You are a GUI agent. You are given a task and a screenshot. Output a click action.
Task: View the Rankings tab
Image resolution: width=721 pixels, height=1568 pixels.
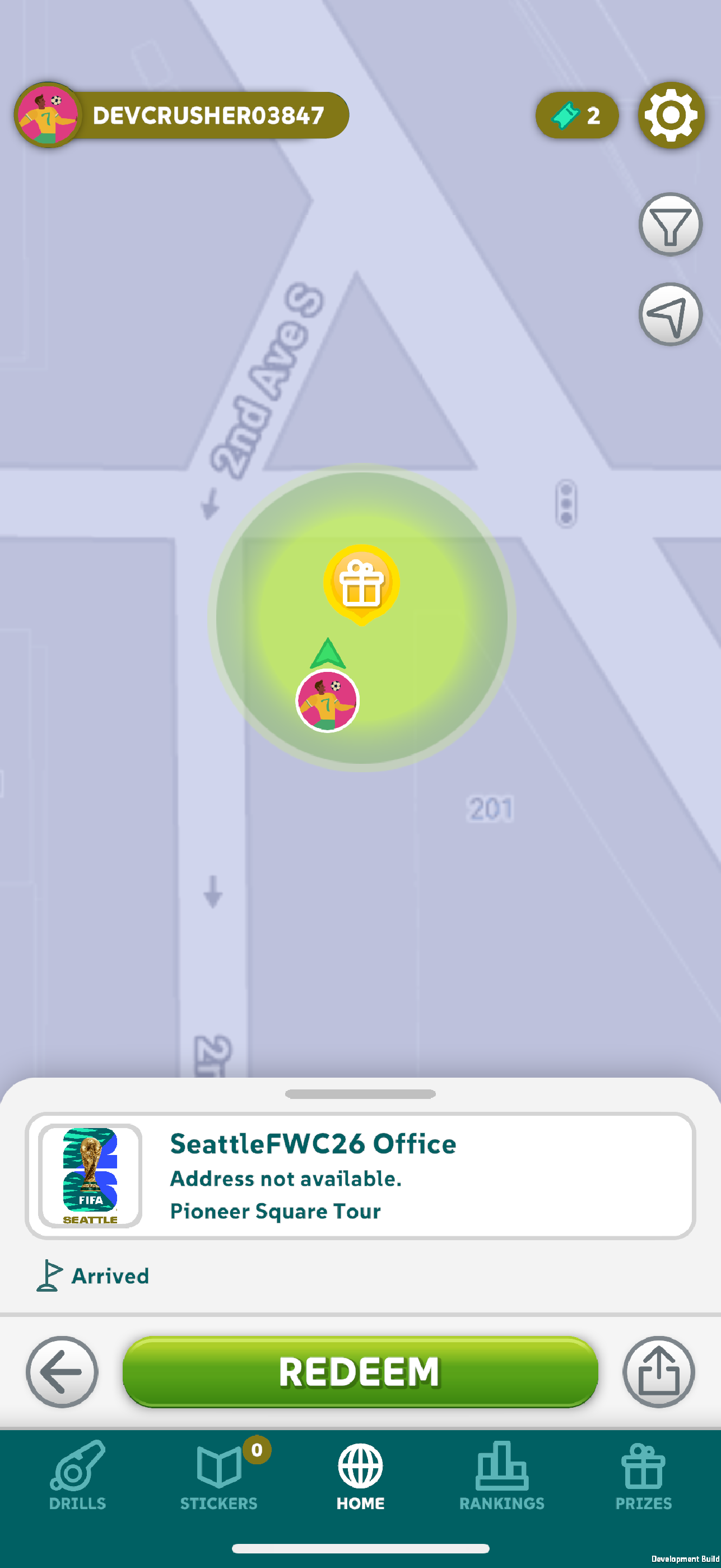click(502, 1476)
